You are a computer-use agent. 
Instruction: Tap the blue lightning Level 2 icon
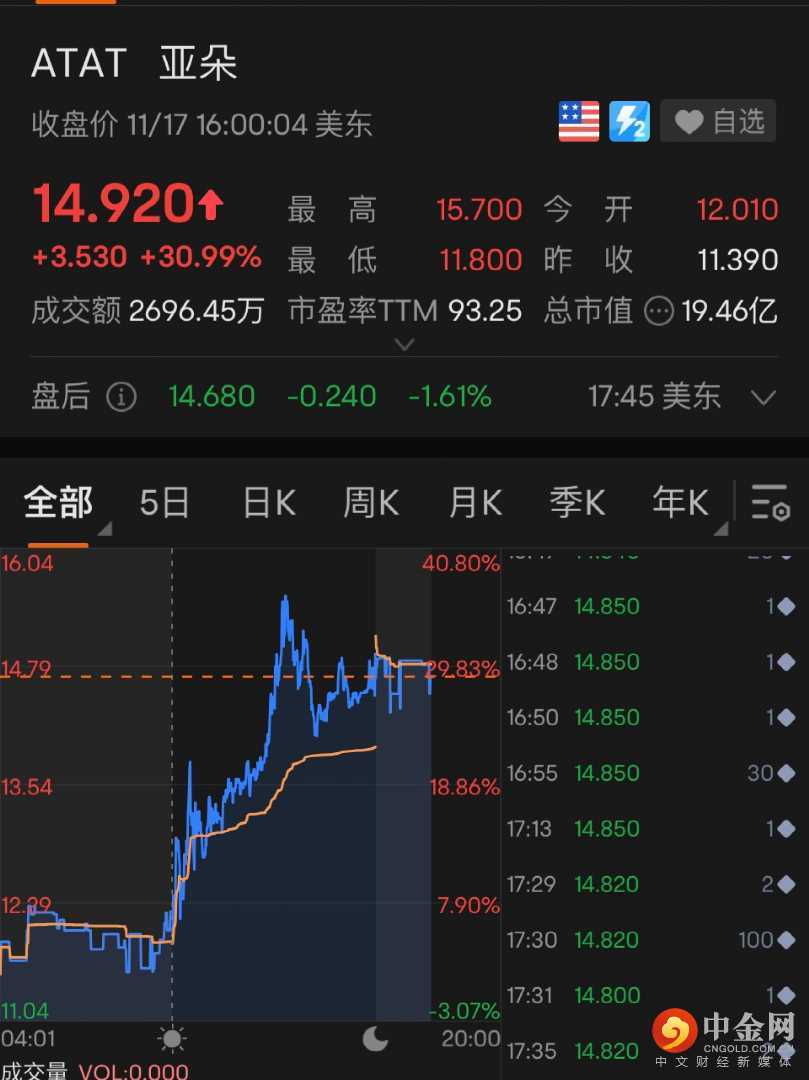630,122
